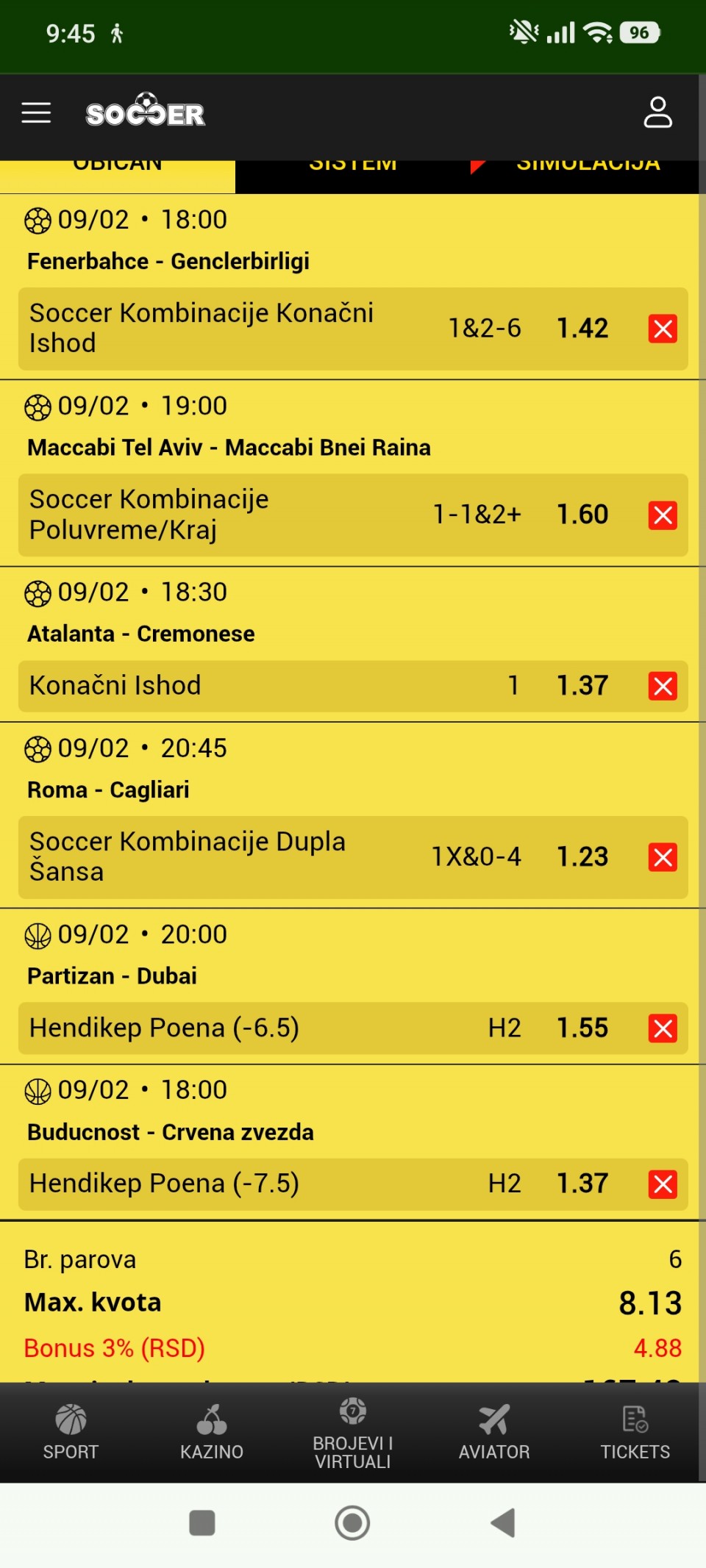Screen dimensions: 706x1568
Task: Delete the Atalanta - Cremonese selection
Action: click(x=662, y=686)
